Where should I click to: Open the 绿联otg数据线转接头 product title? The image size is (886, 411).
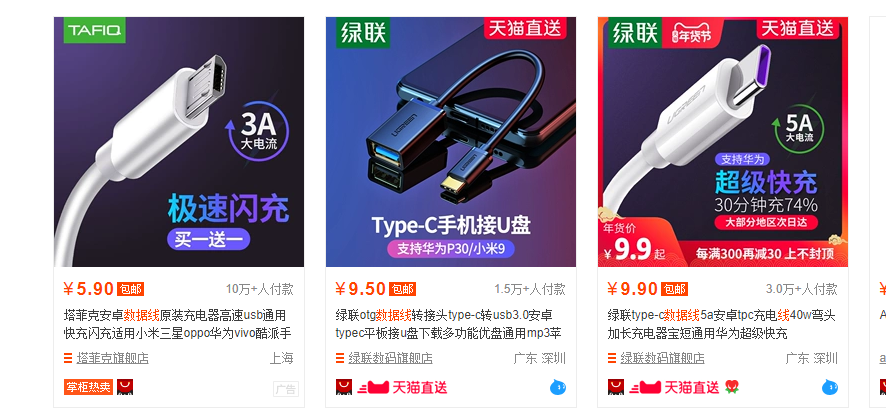click(449, 324)
